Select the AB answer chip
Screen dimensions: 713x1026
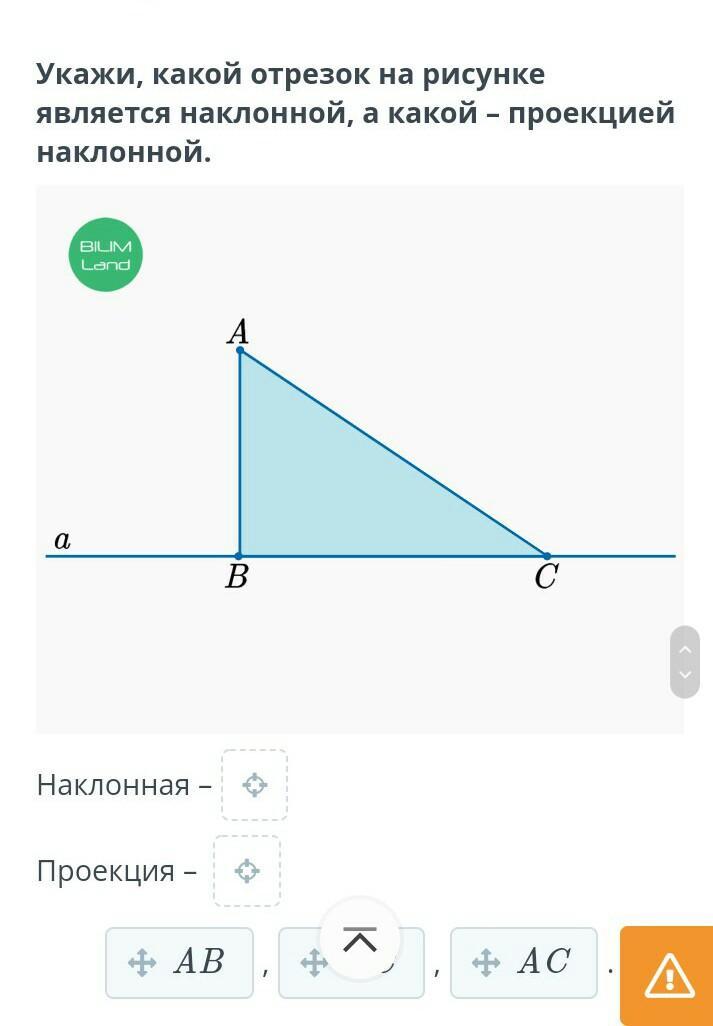pos(179,963)
